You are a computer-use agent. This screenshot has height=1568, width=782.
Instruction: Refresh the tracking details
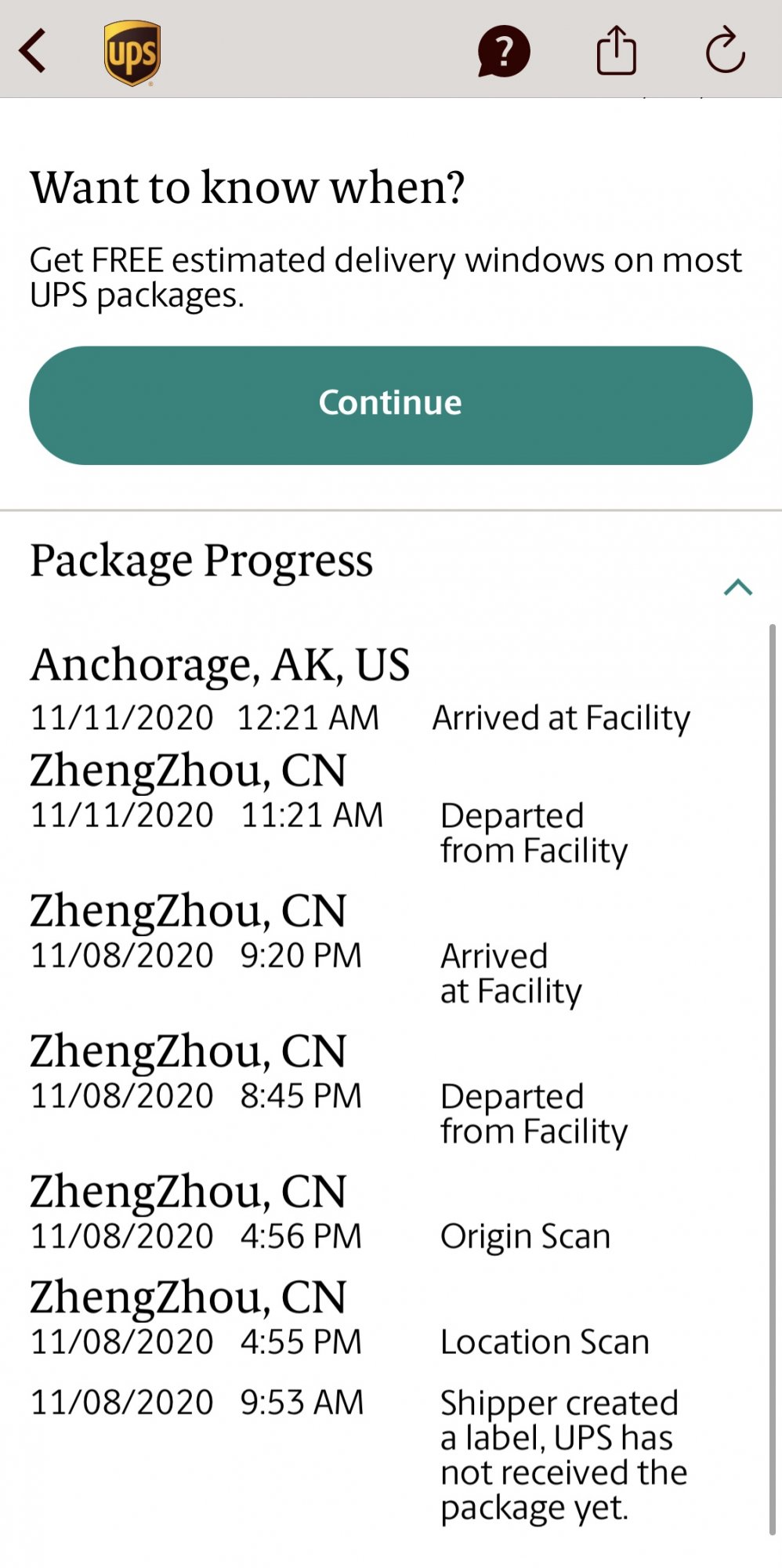pos(725,52)
